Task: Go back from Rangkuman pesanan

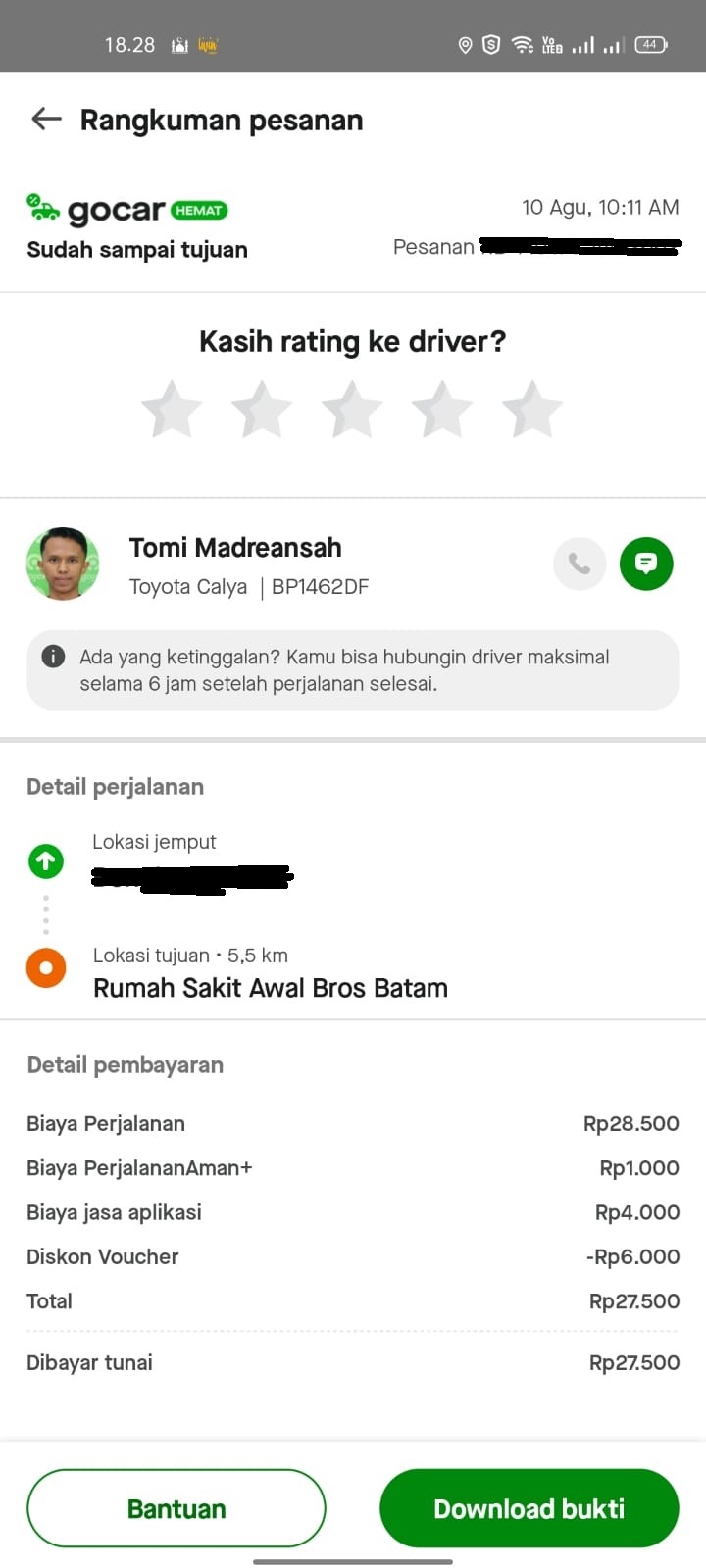Action: (x=46, y=120)
